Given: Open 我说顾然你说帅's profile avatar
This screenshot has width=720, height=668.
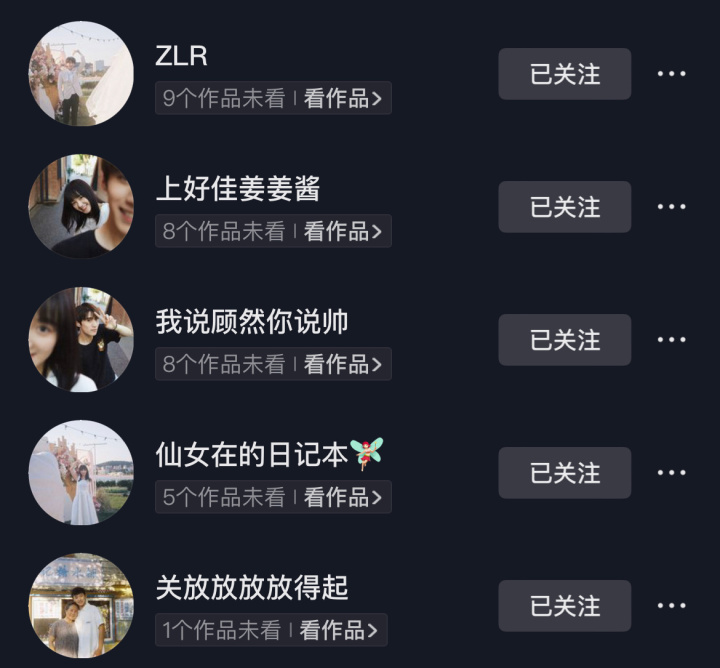Looking at the screenshot, I should 81,339.
